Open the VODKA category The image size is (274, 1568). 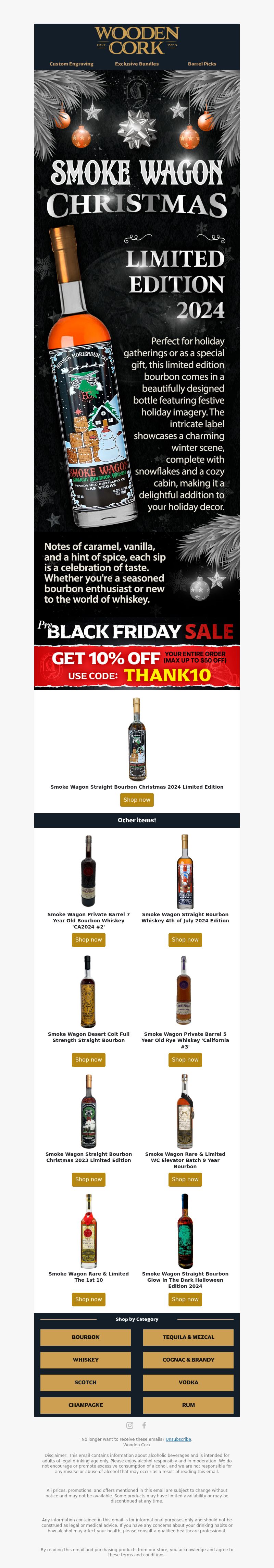188,1383
